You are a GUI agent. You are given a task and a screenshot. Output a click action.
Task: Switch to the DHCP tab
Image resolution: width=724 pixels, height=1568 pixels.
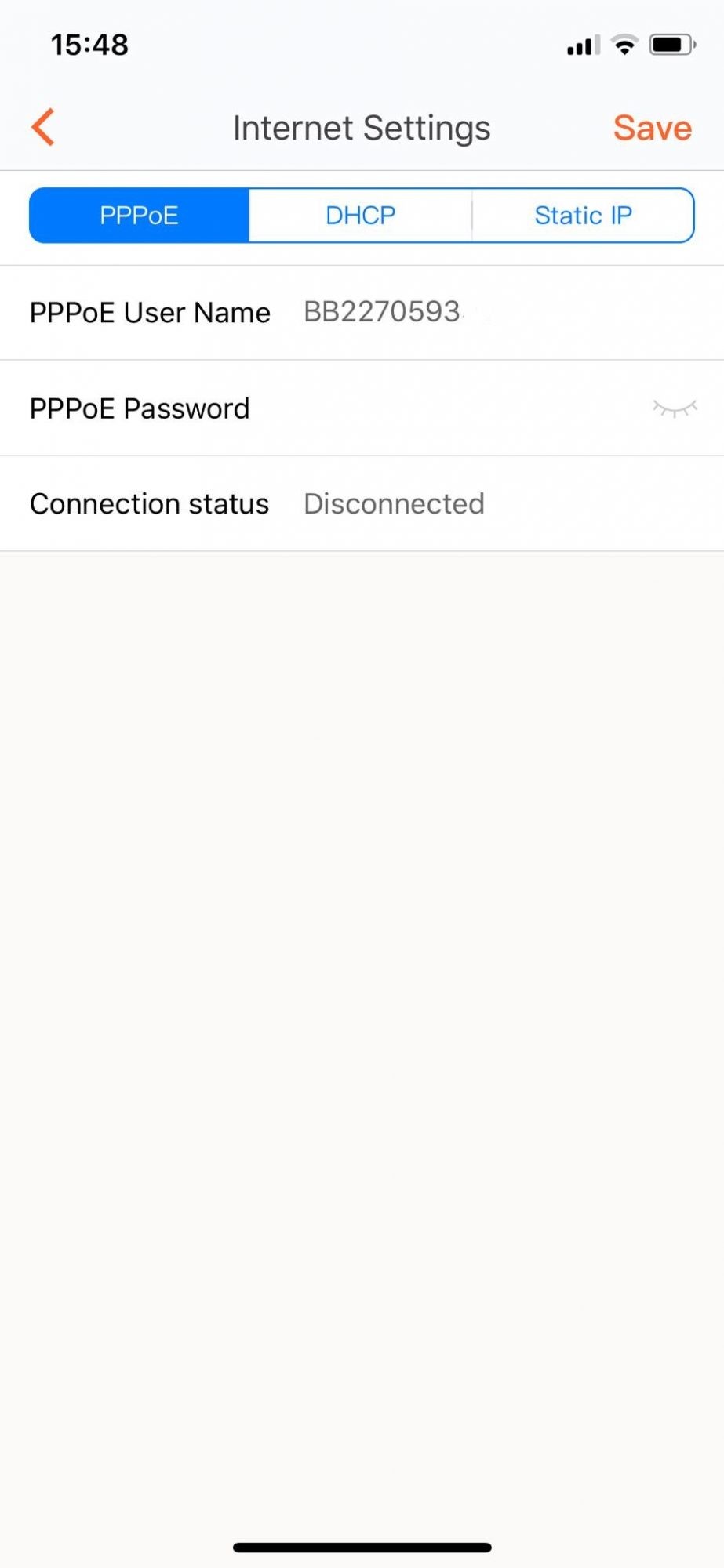(361, 215)
